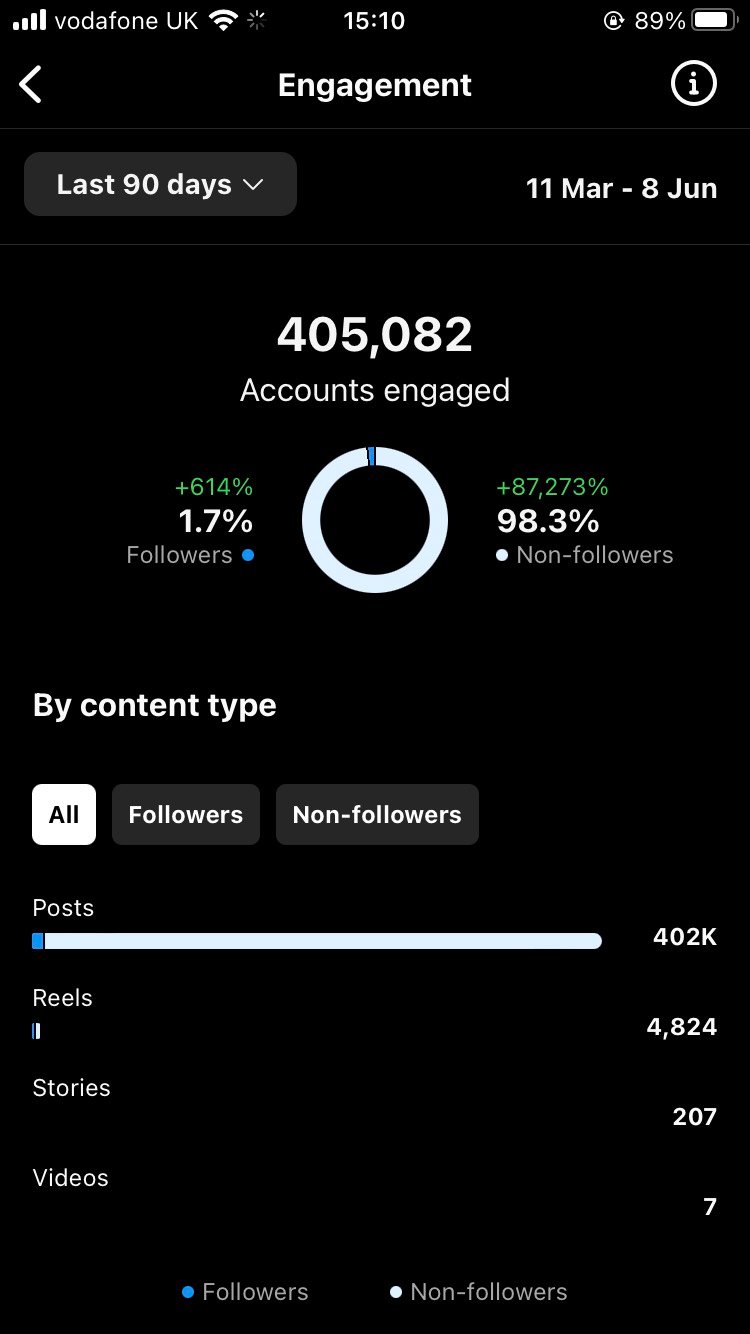
Task: Go back from Engagement screen
Action: coord(31,85)
